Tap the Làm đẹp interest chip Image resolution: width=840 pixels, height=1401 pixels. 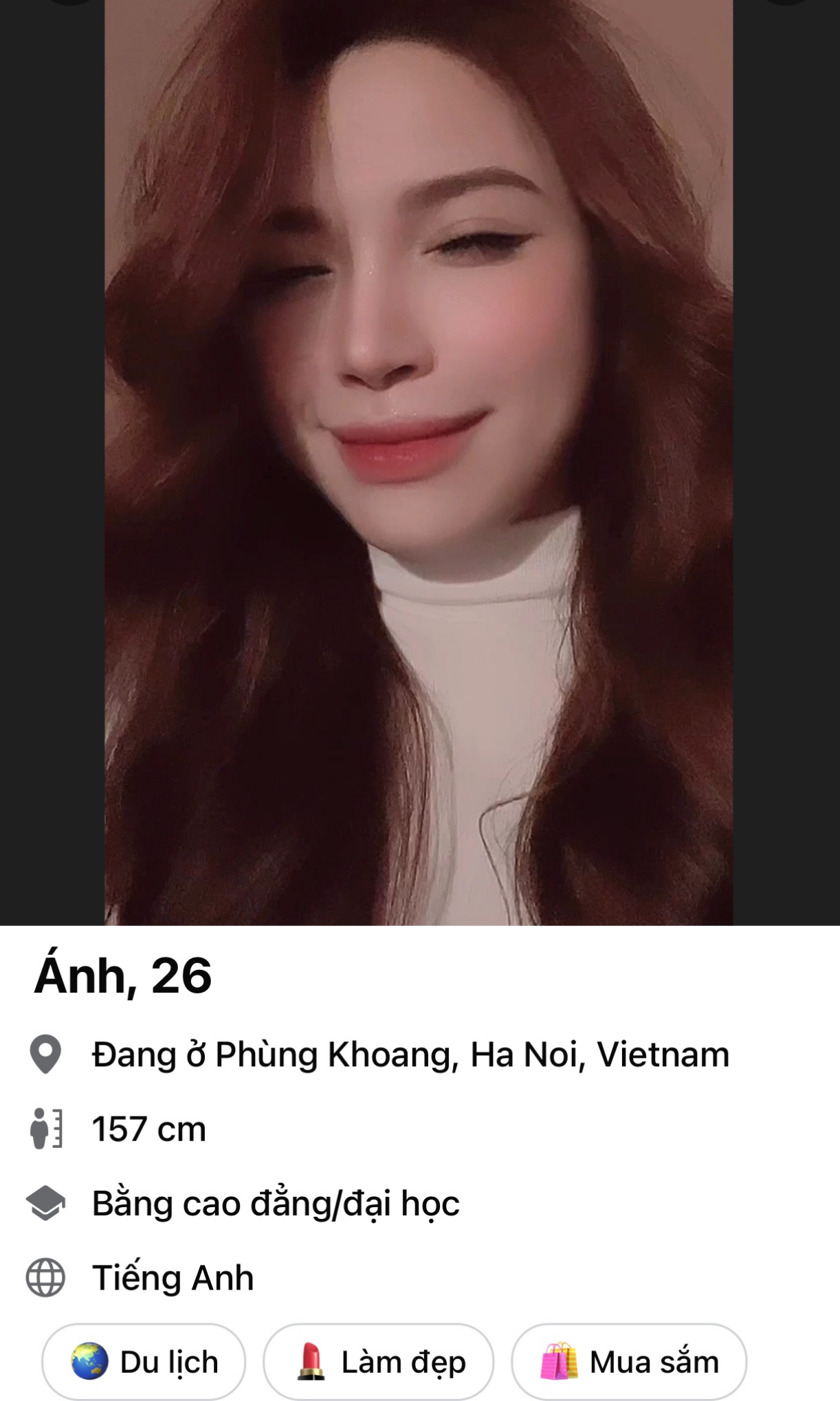(x=378, y=1362)
